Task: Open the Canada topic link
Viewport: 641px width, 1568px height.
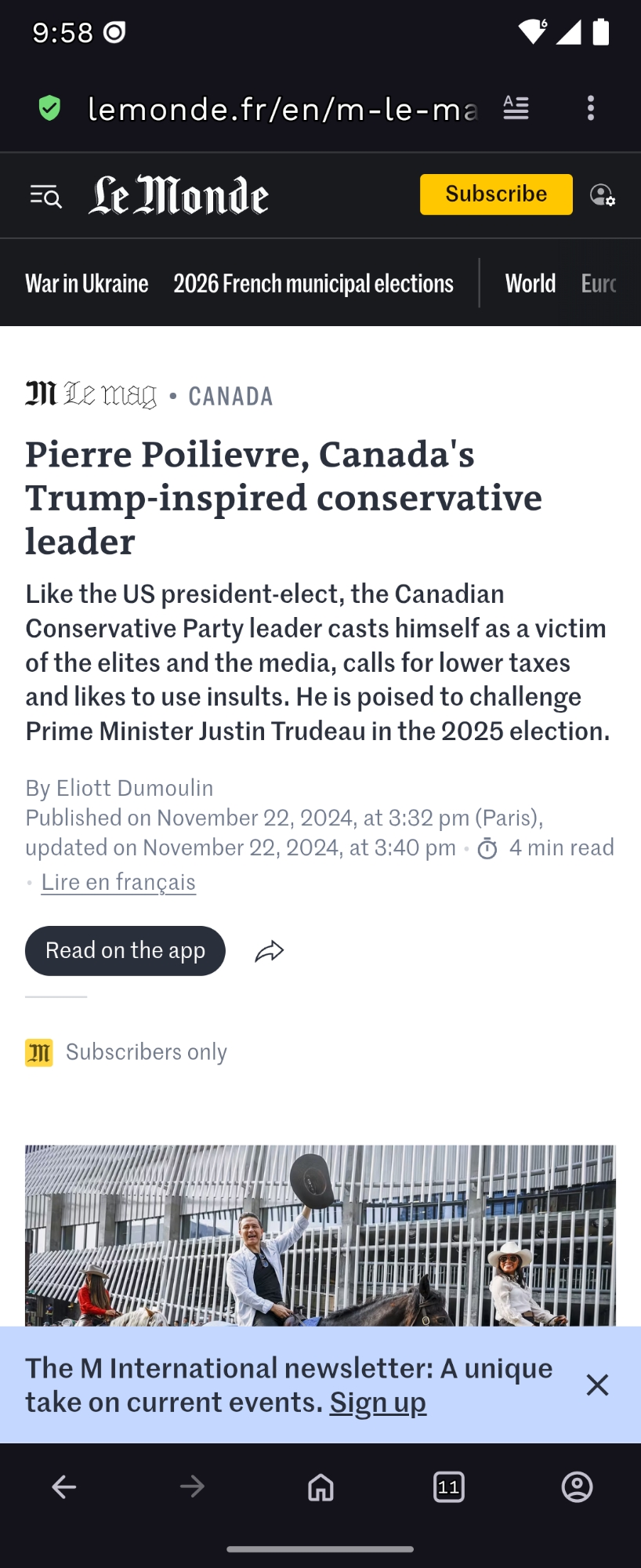Action: [x=230, y=397]
